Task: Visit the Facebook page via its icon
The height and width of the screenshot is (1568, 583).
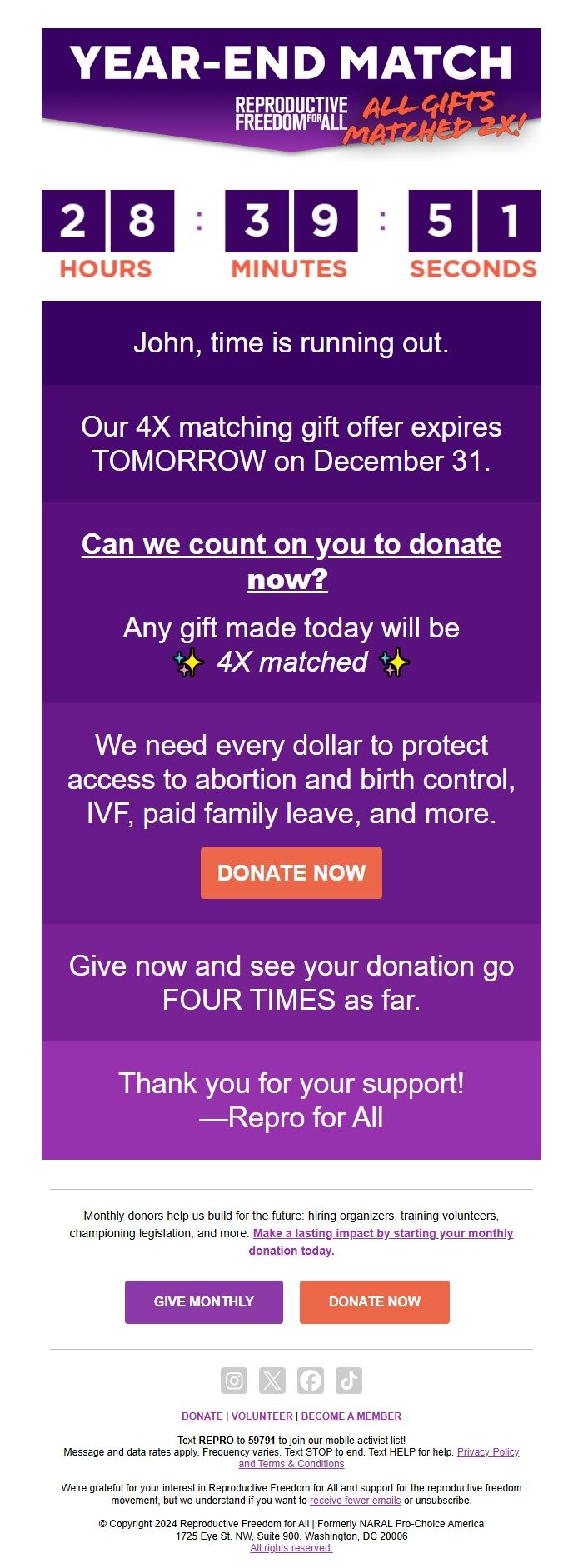Action: [x=311, y=1381]
